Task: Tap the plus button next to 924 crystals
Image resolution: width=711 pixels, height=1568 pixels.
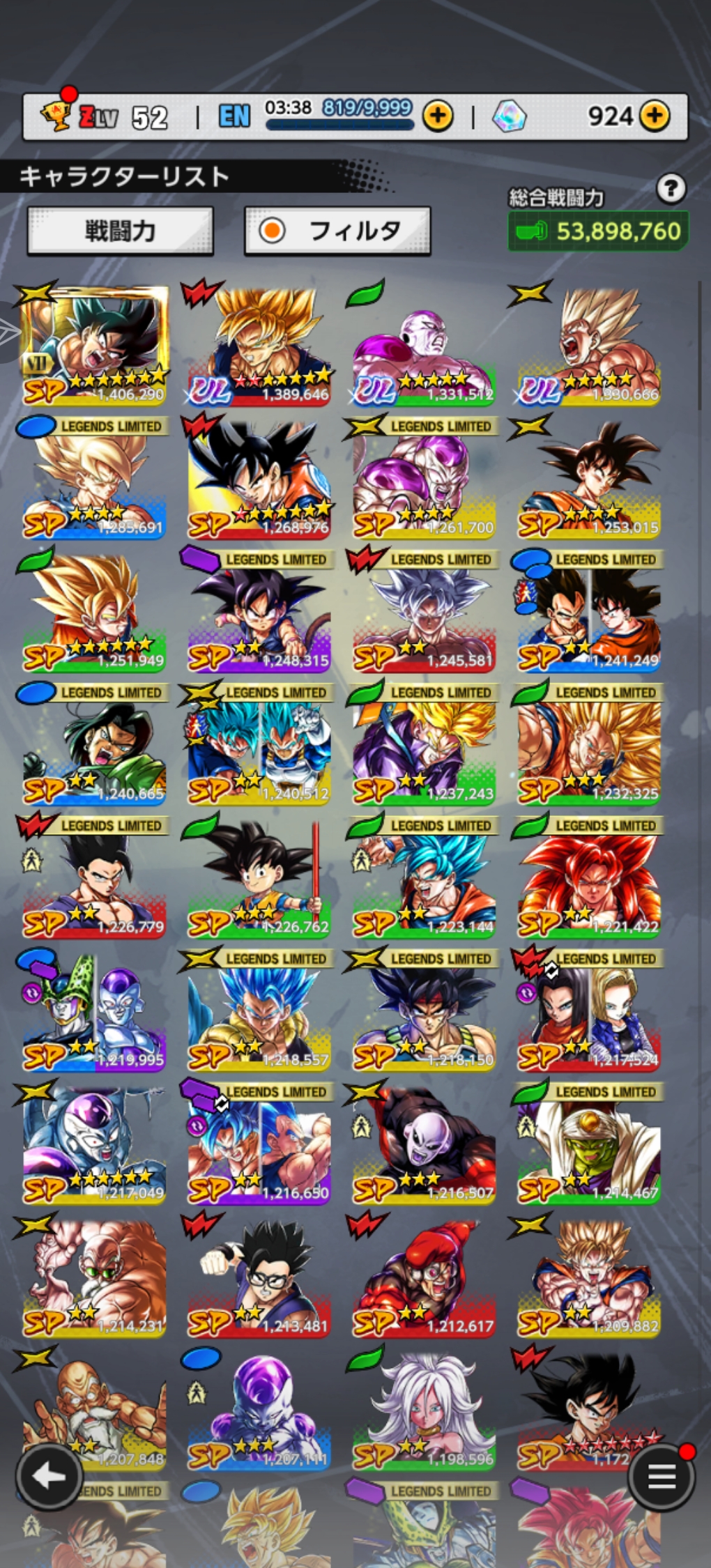Action: coord(654,116)
